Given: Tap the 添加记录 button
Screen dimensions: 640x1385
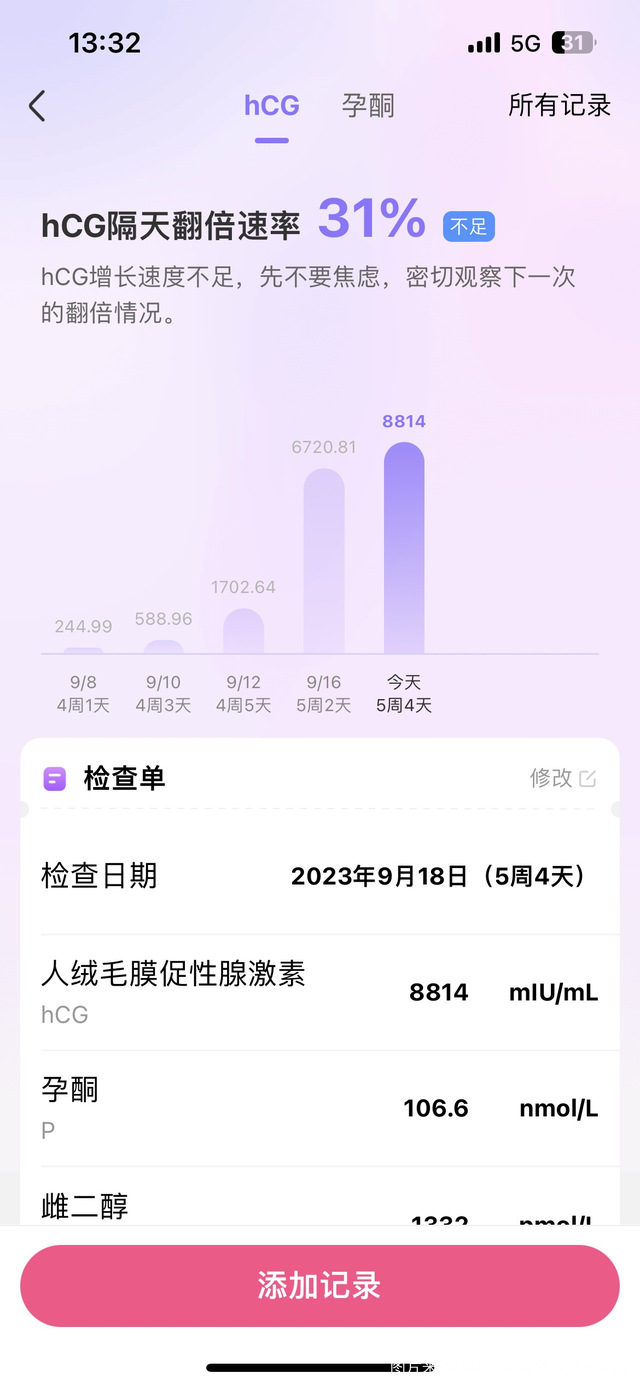Looking at the screenshot, I should 320,1285.
